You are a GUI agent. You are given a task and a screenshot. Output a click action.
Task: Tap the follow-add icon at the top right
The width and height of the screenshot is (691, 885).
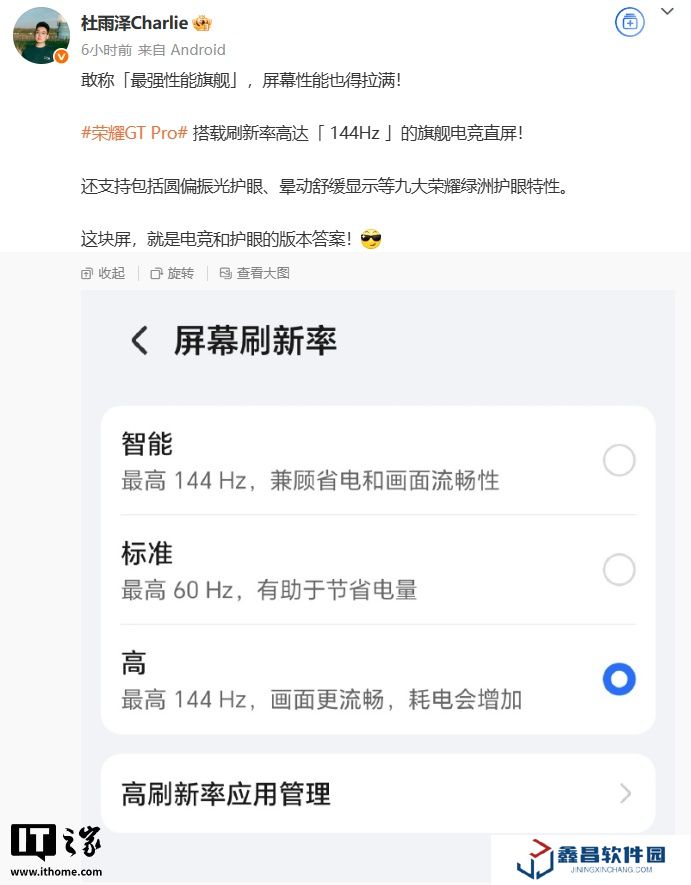pyautogui.click(x=629, y=22)
